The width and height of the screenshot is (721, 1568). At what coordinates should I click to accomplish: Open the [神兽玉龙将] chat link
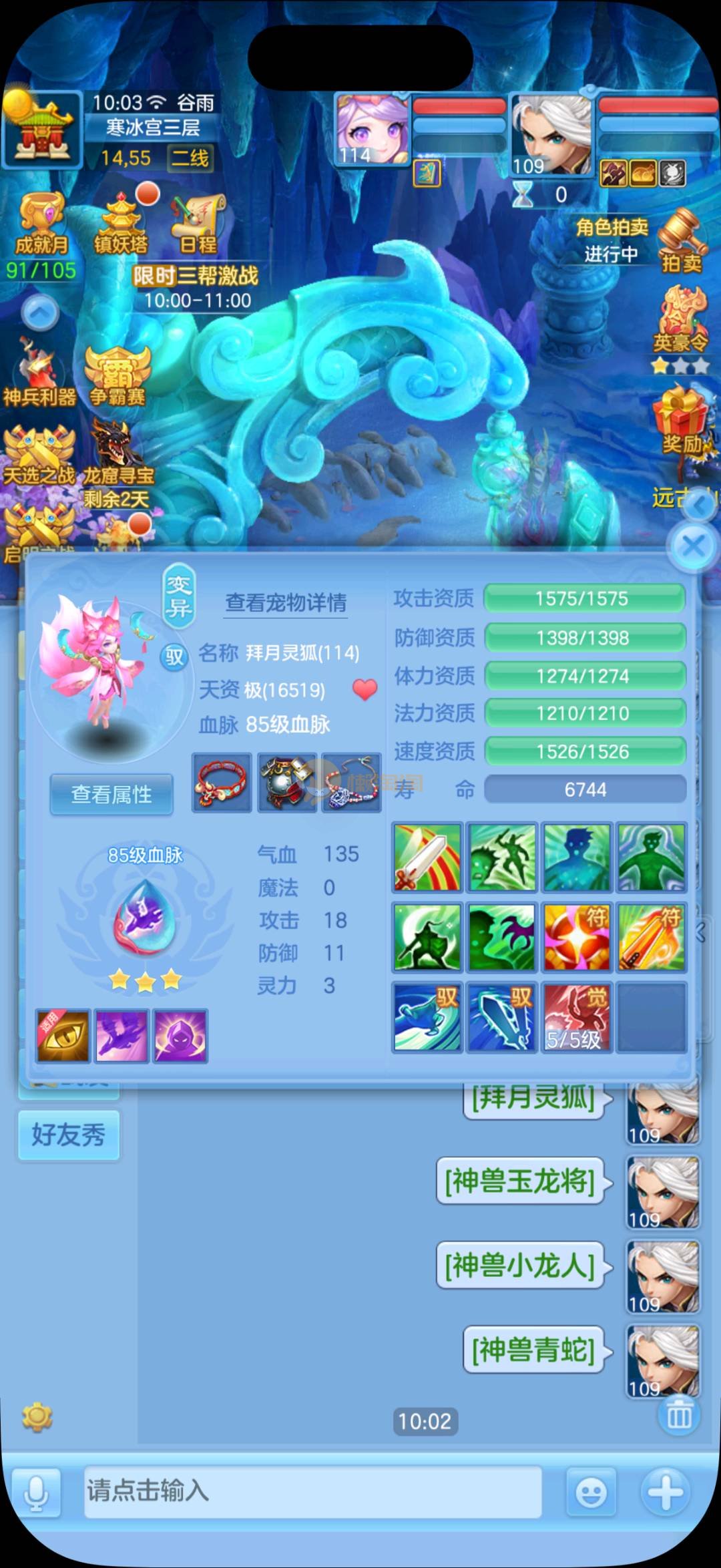(x=519, y=1181)
